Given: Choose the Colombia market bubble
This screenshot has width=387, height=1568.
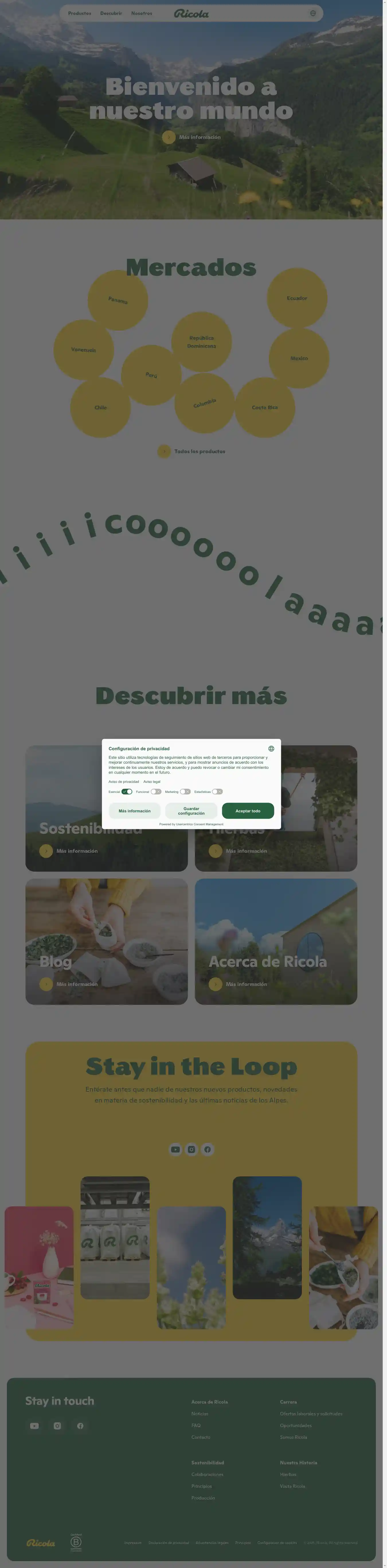Looking at the screenshot, I should [205, 403].
